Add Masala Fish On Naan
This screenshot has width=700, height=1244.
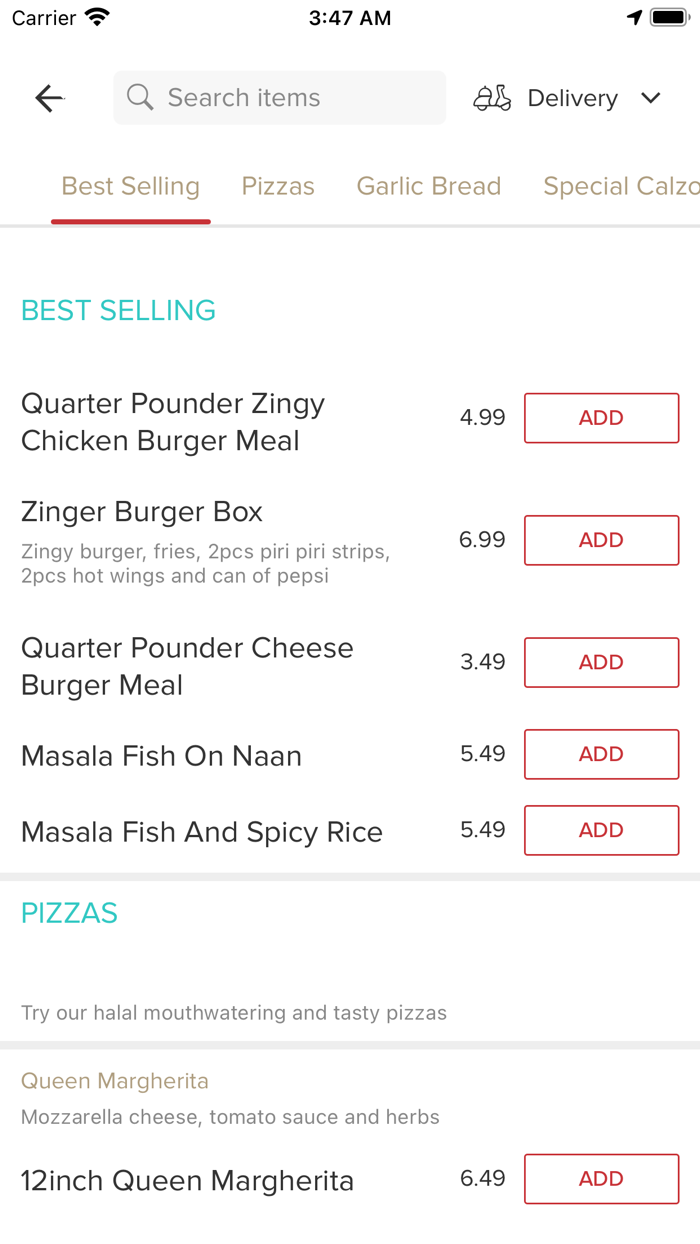click(601, 754)
